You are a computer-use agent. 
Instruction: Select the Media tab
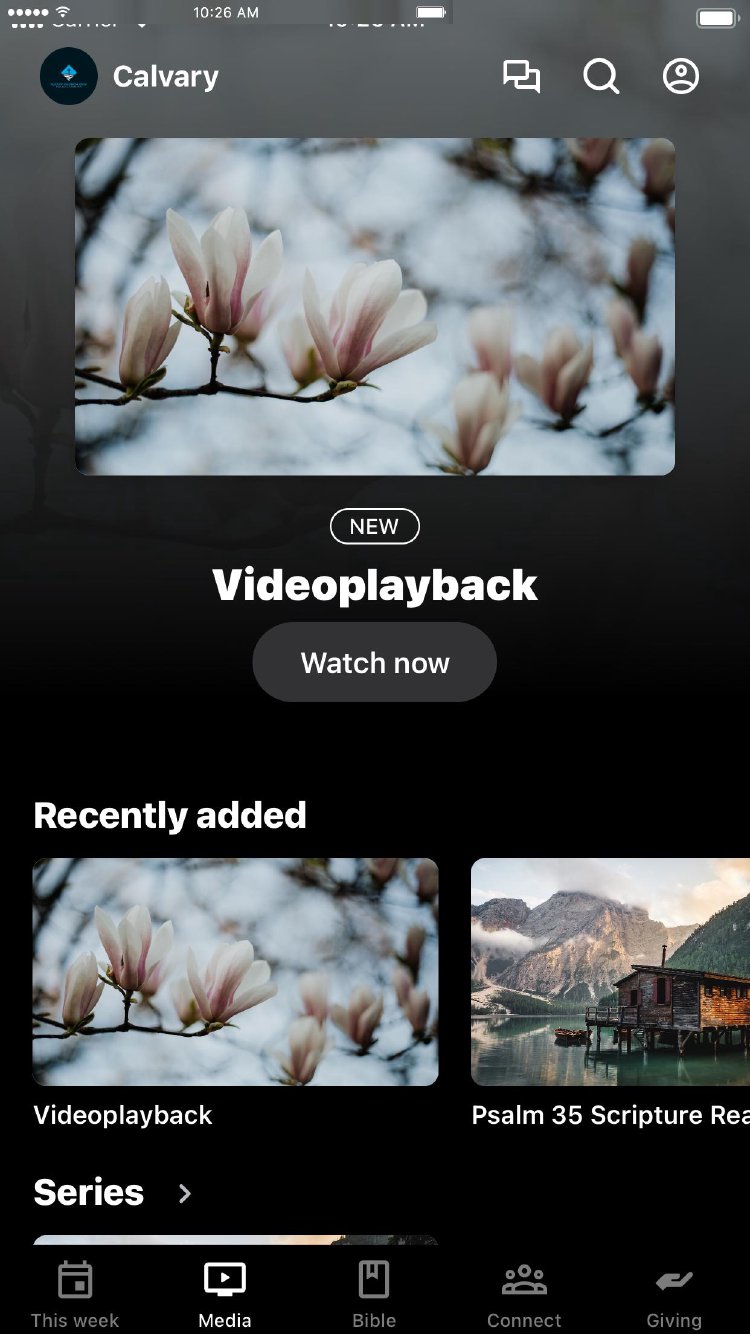coord(225,1294)
